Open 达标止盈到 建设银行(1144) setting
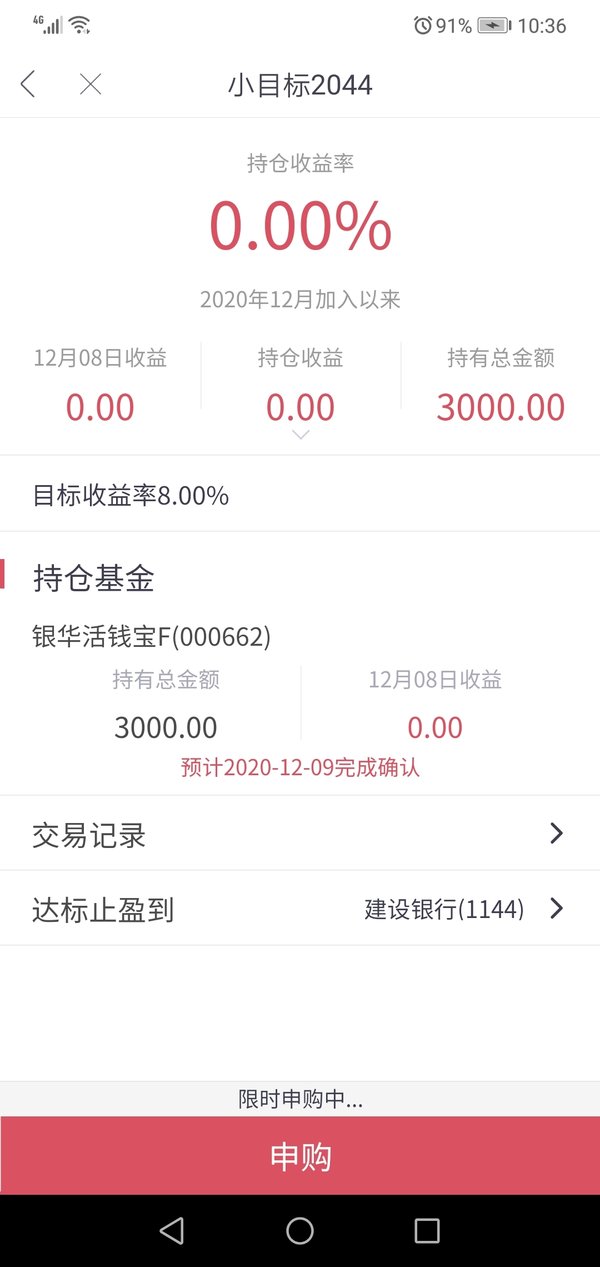This screenshot has height=1267, width=600. 300,909
